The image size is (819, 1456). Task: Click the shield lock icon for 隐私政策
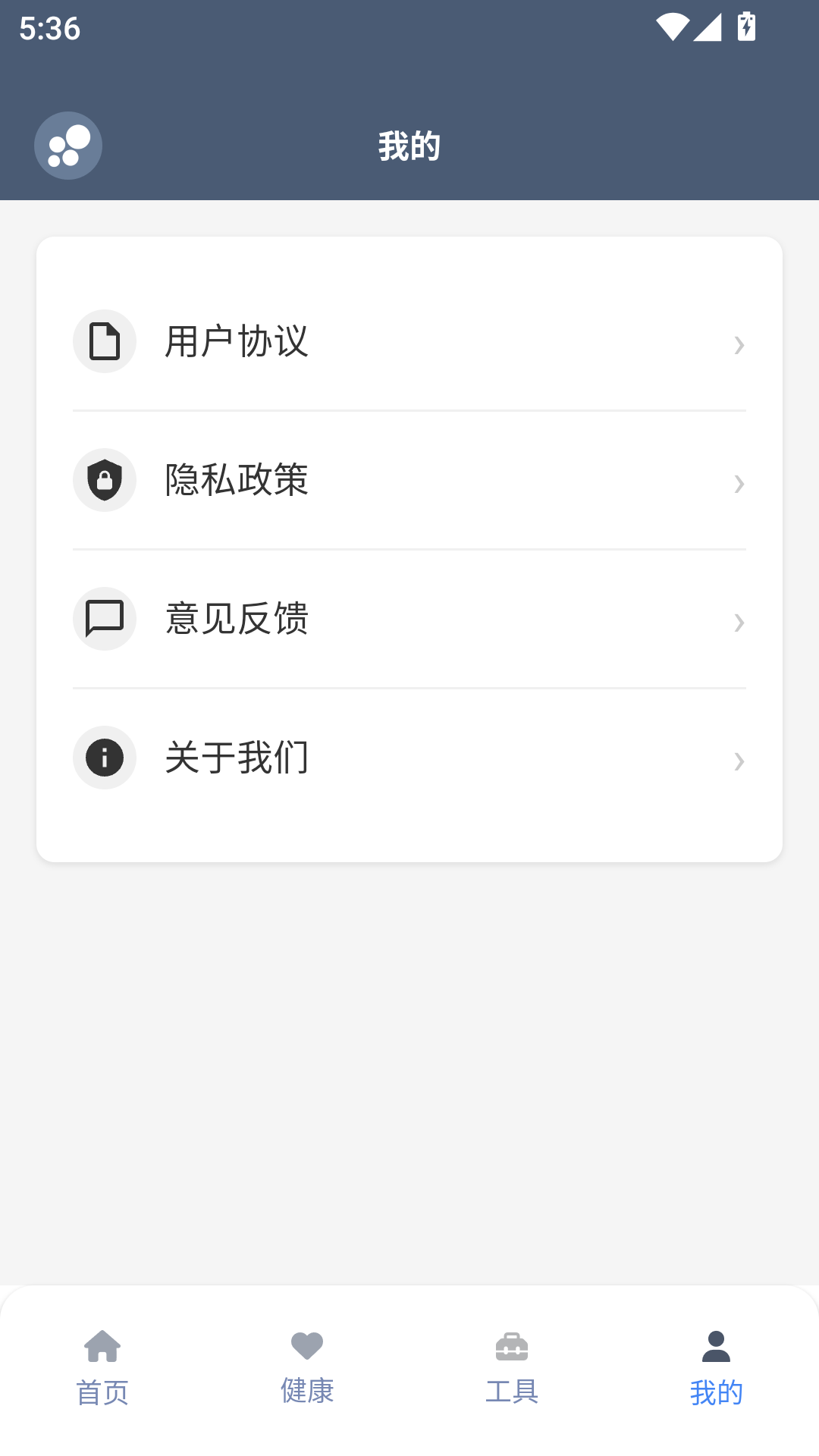pyautogui.click(x=105, y=480)
